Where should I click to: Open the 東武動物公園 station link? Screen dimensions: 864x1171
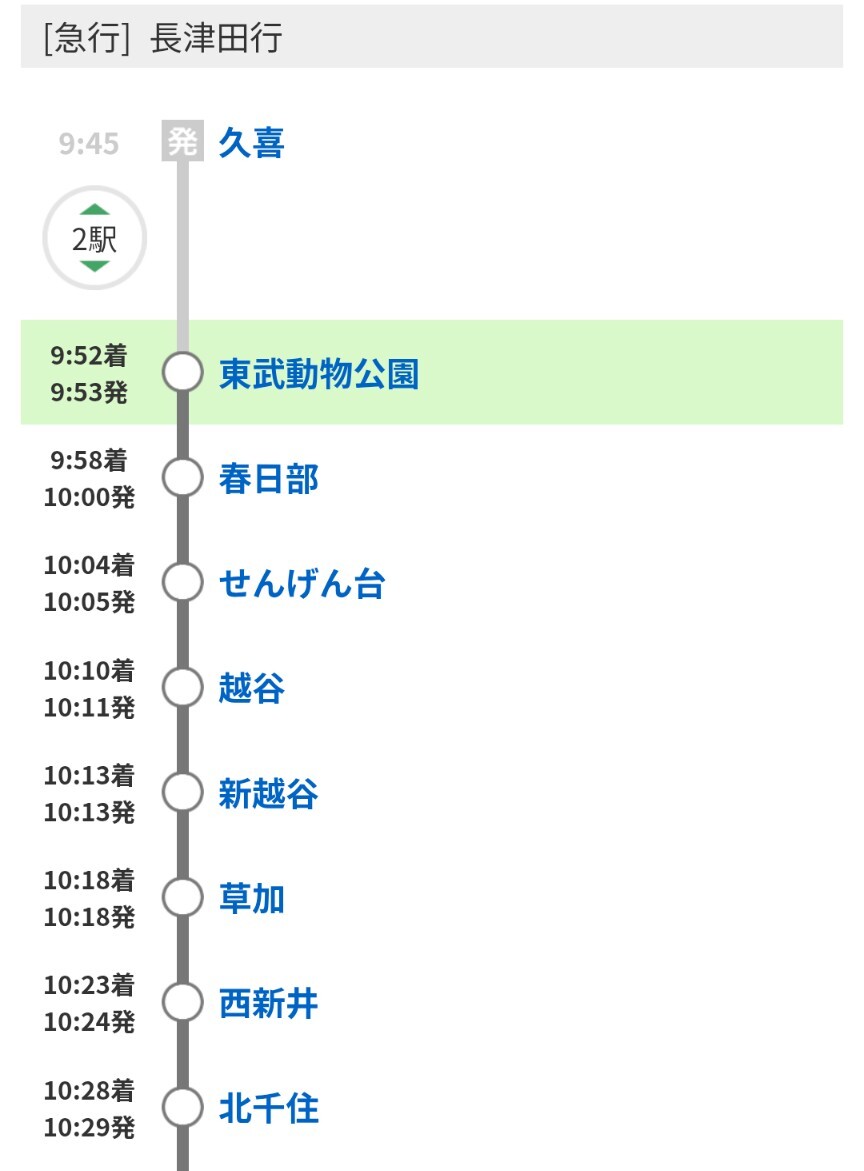coord(318,374)
